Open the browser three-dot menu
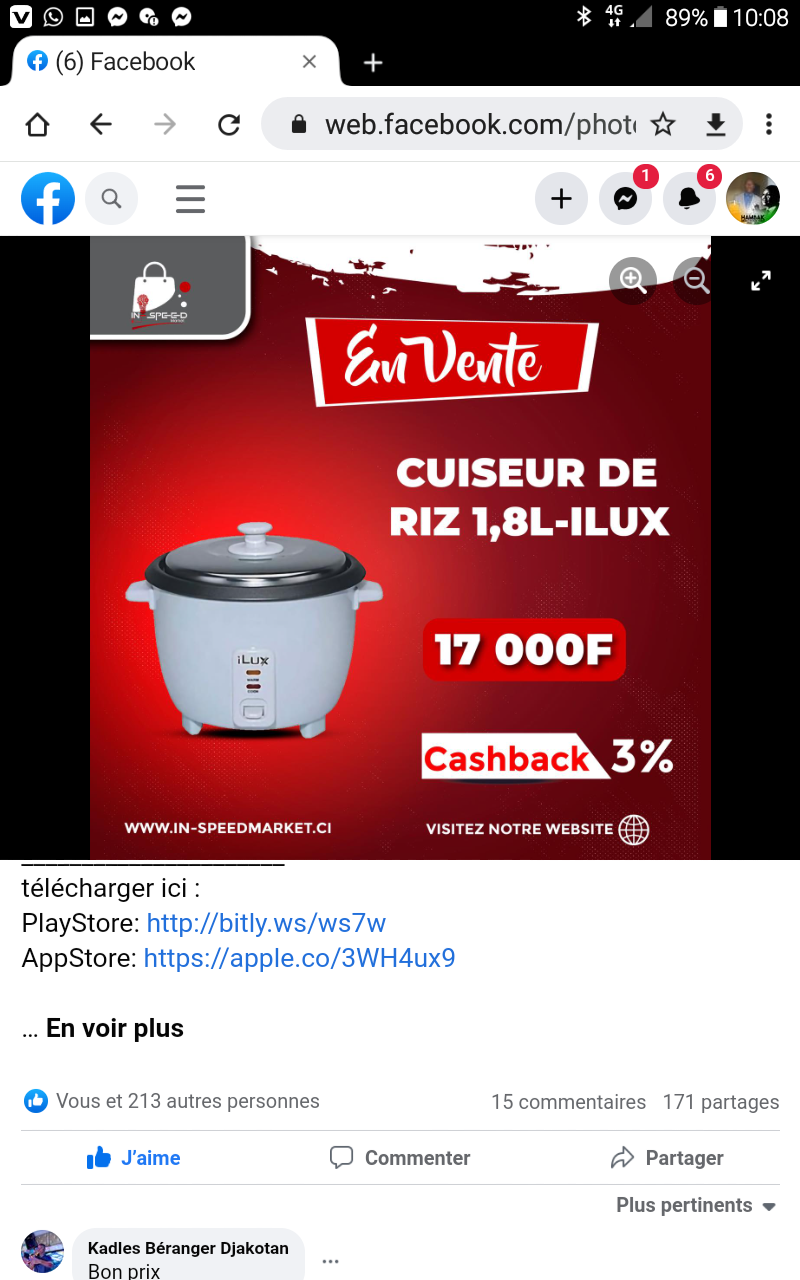This screenshot has height=1280, width=800. pos(768,124)
